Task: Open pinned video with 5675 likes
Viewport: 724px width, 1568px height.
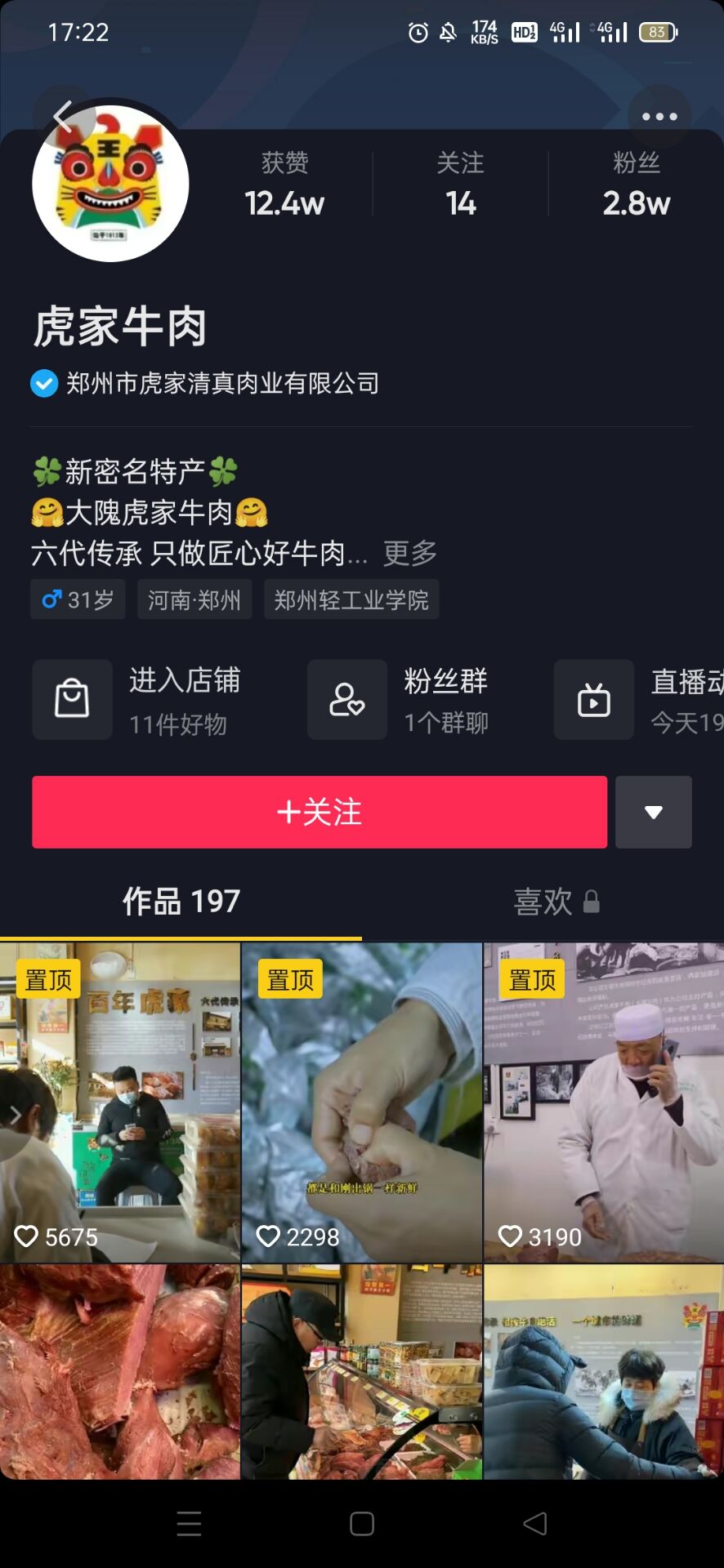Action: 120,1102
